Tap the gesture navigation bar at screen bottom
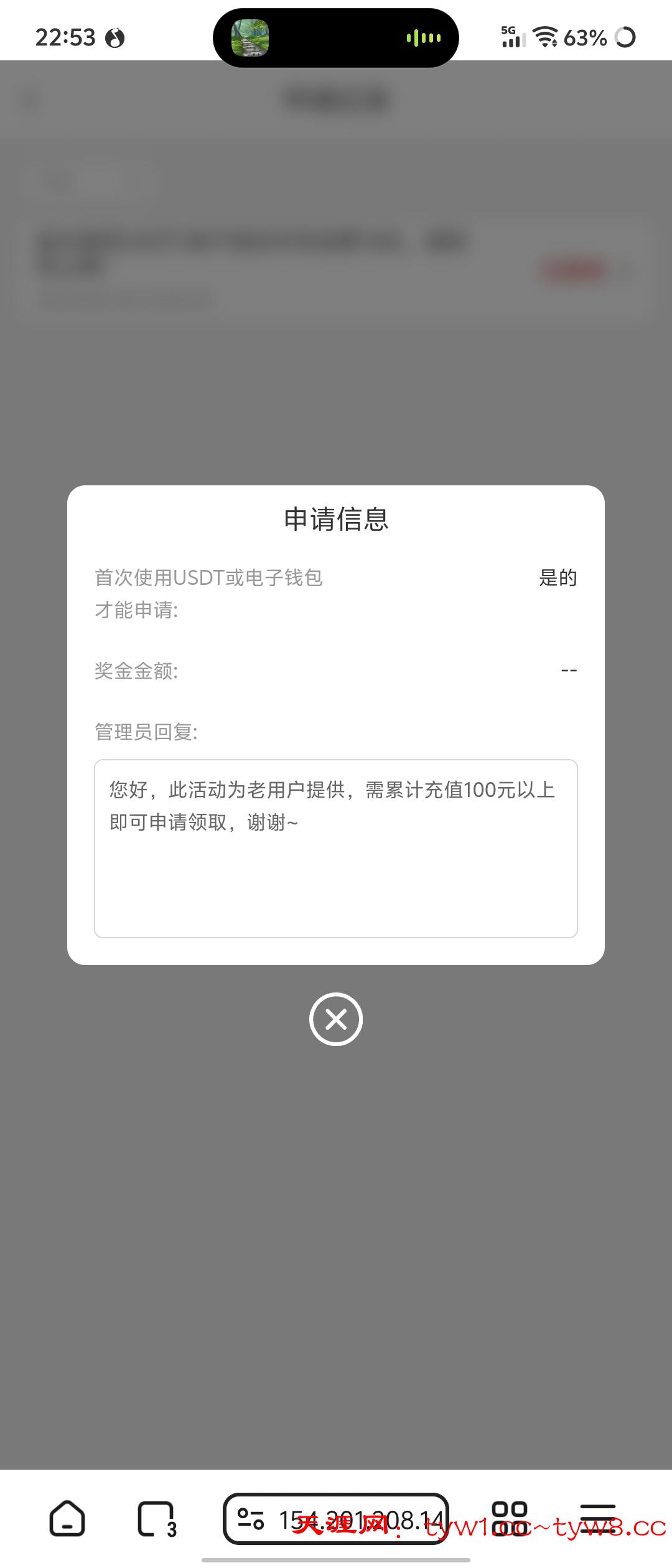This screenshot has width=672, height=1568. pos(335,1561)
